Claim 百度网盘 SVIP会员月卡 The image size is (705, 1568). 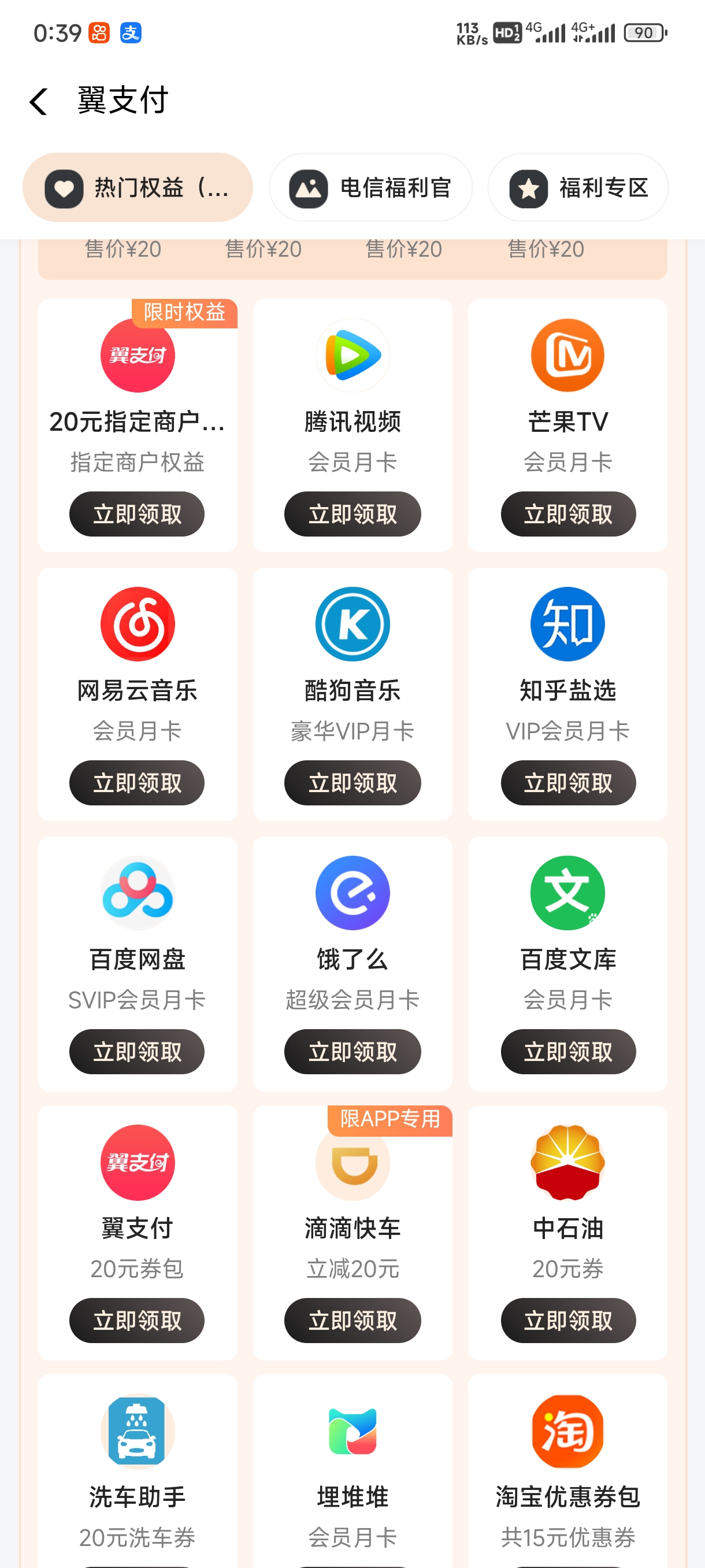(x=137, y=1052)
